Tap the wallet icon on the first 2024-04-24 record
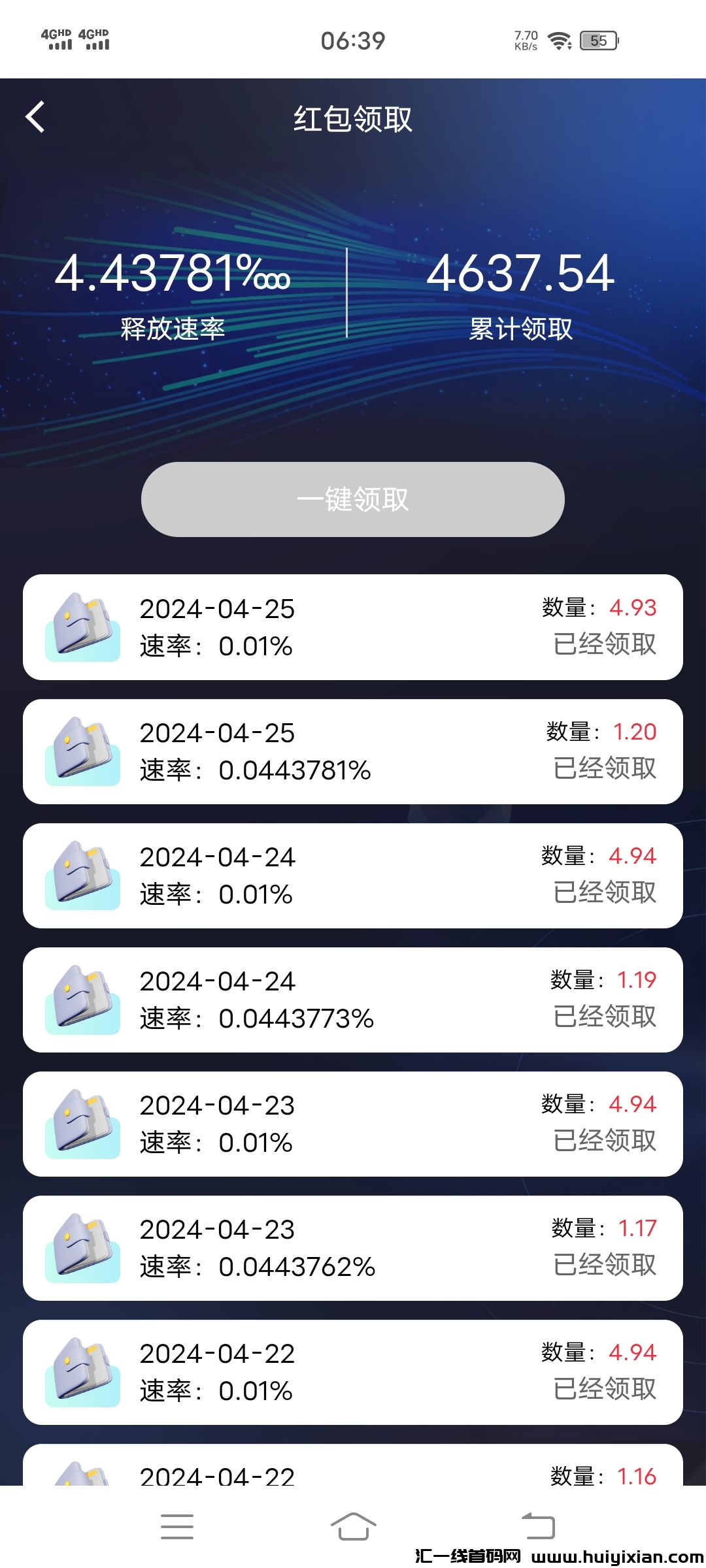This screenshot has width=706, height=1568. (81, 874)
